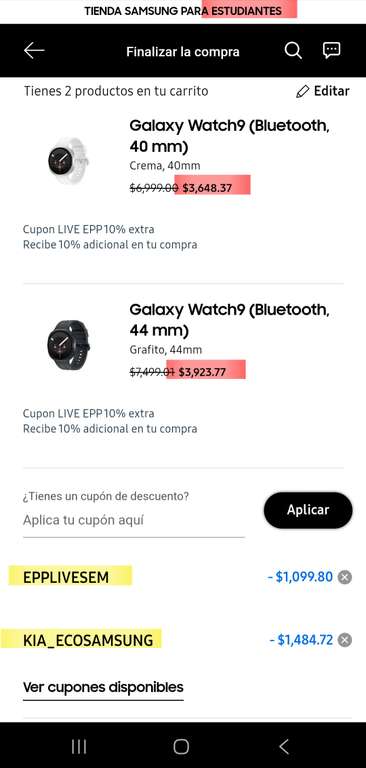Go back using the app bar arrow
Image resolution: width=366 pixels, height=768 pixels.
pyautogui.click(x=34, y=50)
